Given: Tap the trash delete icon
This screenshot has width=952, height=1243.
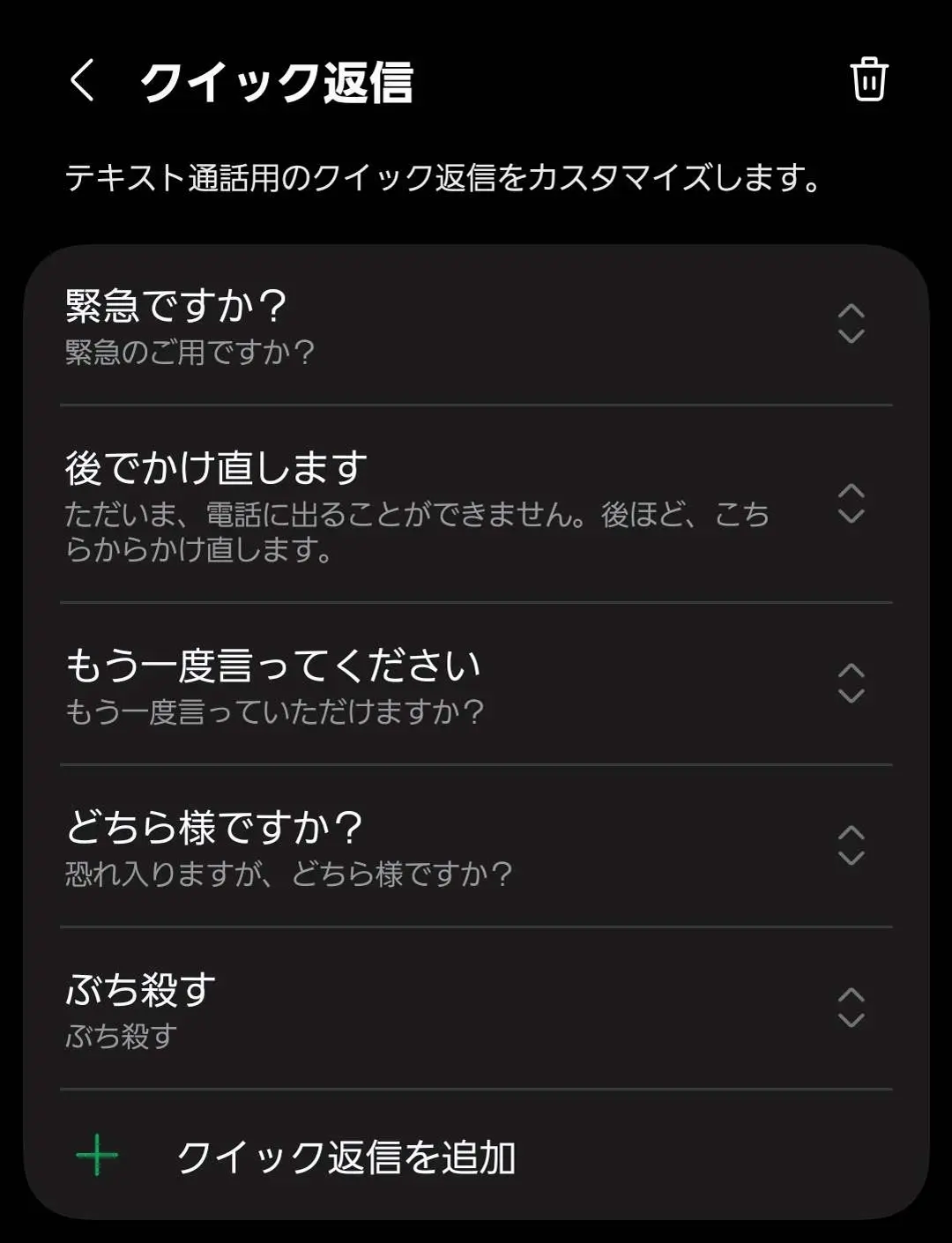Looking at the screenshot, I should pos(868,80).
